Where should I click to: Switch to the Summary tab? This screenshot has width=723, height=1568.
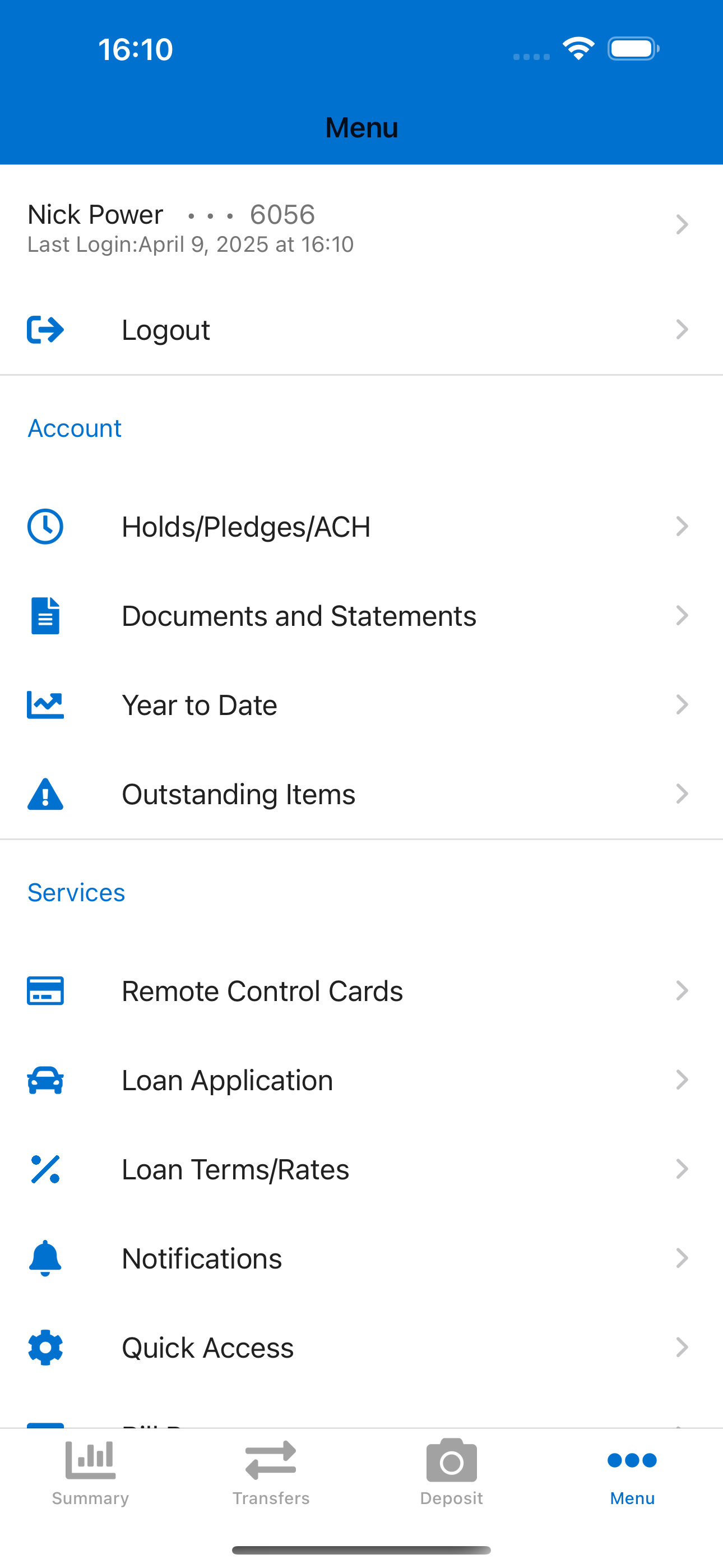(x=91, y=1473)
